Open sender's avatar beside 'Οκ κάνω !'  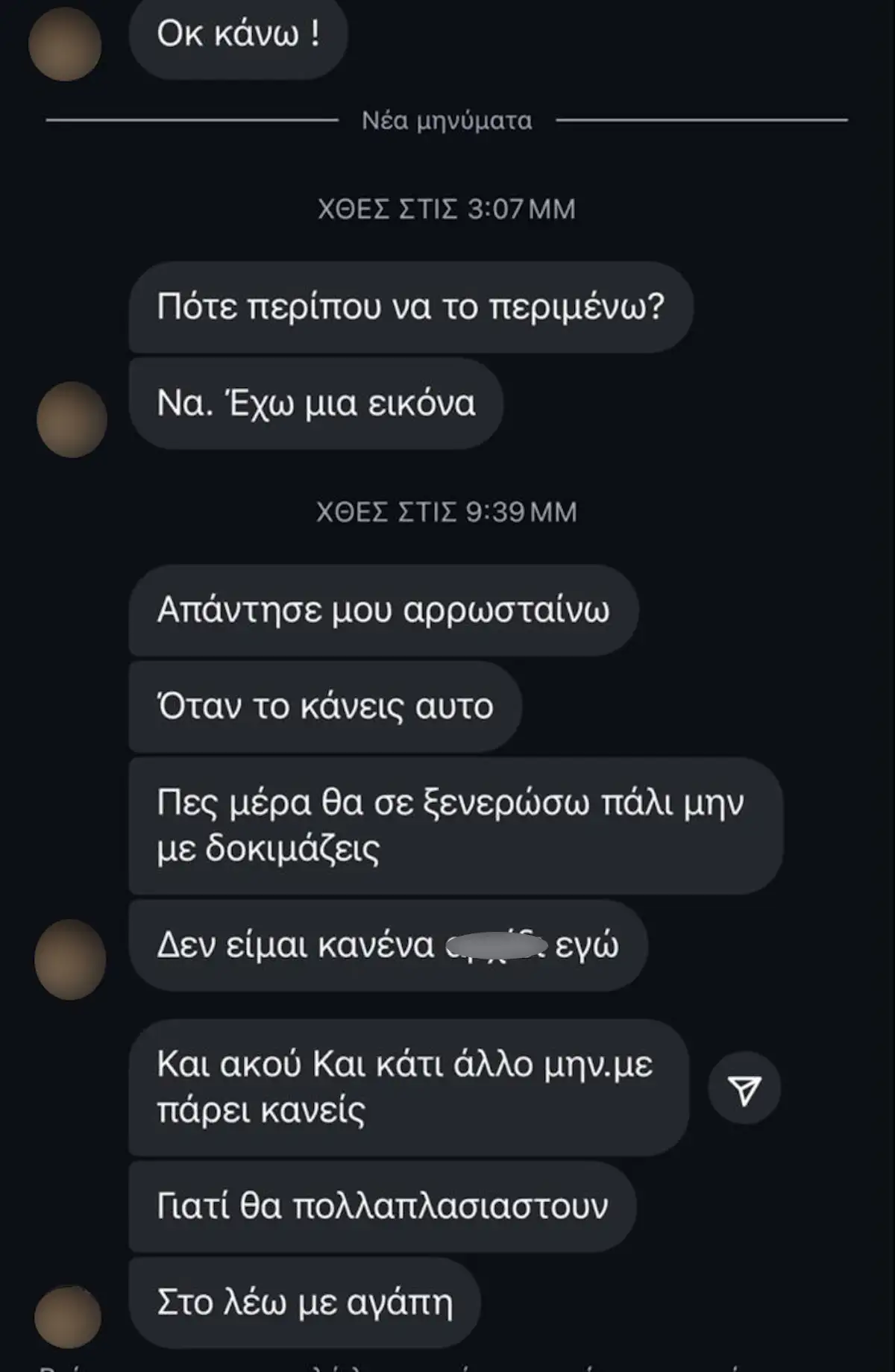pos(65,45)
